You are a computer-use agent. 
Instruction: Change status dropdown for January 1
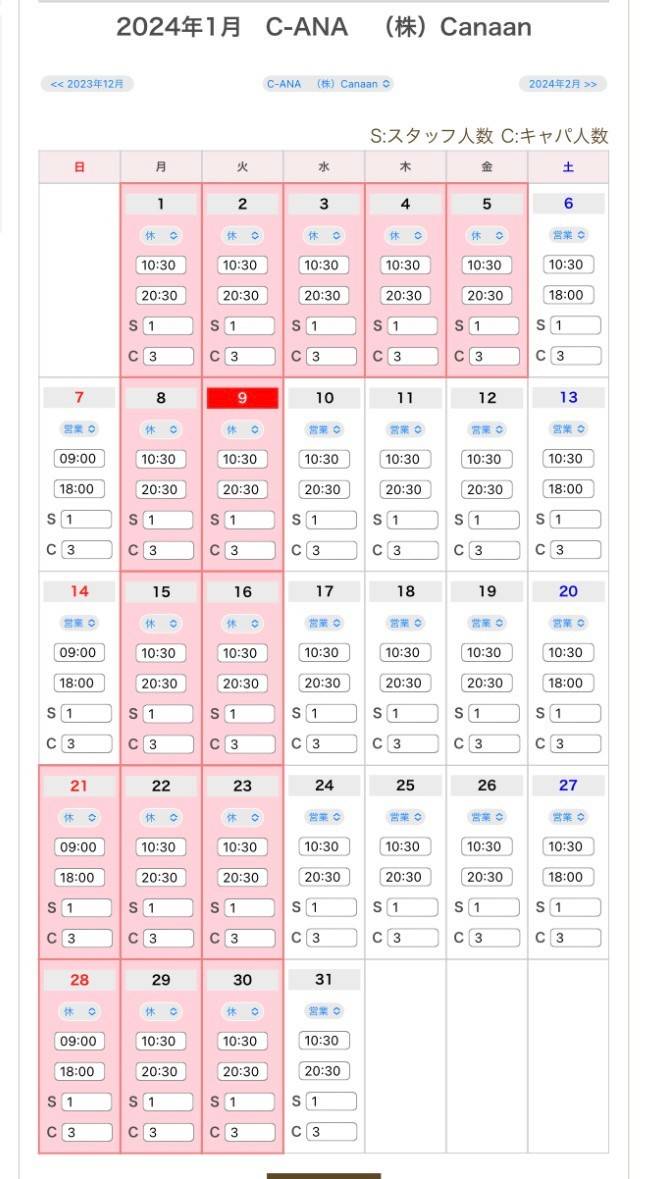tap(160, 235)
